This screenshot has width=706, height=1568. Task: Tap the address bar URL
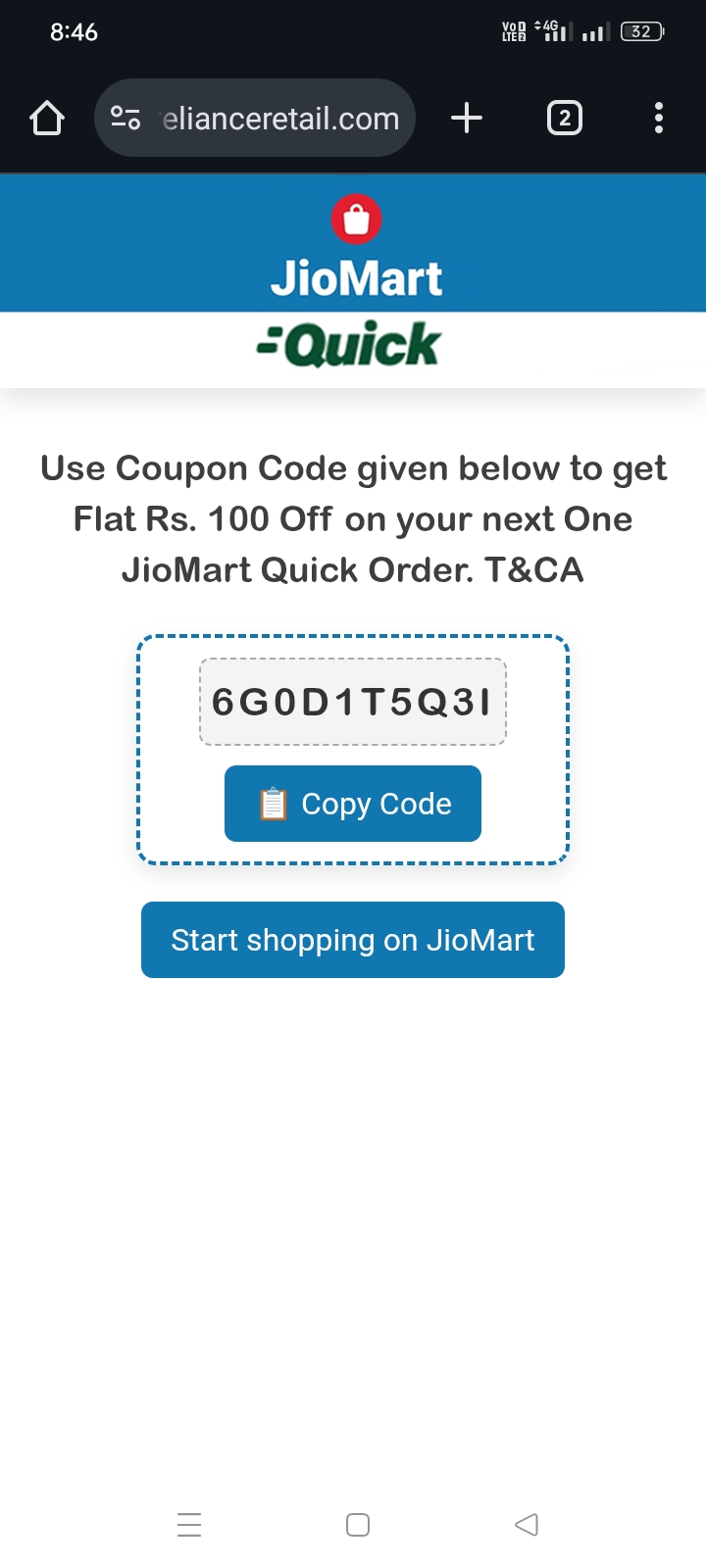pos(280,119)
